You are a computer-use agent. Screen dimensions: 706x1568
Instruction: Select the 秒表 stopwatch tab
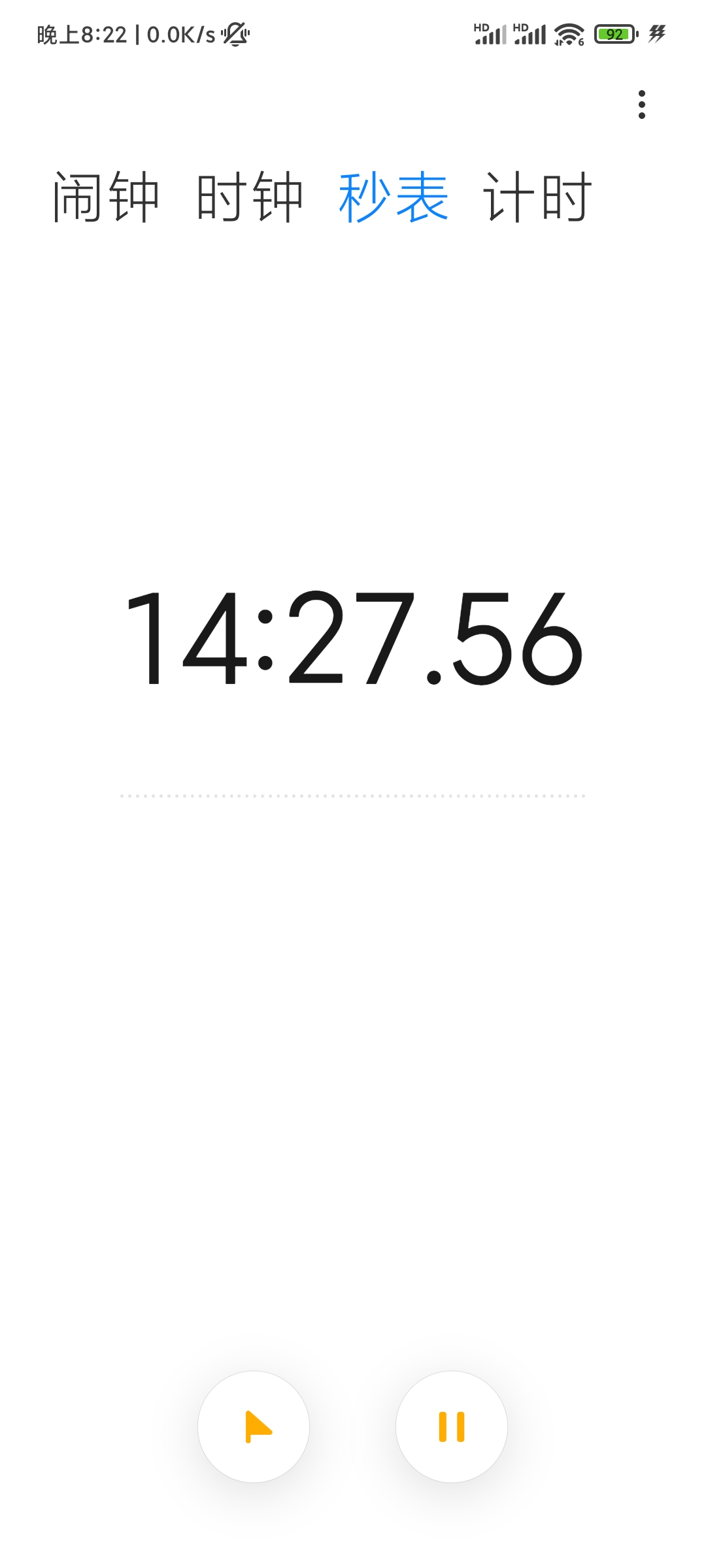[394, 197]
